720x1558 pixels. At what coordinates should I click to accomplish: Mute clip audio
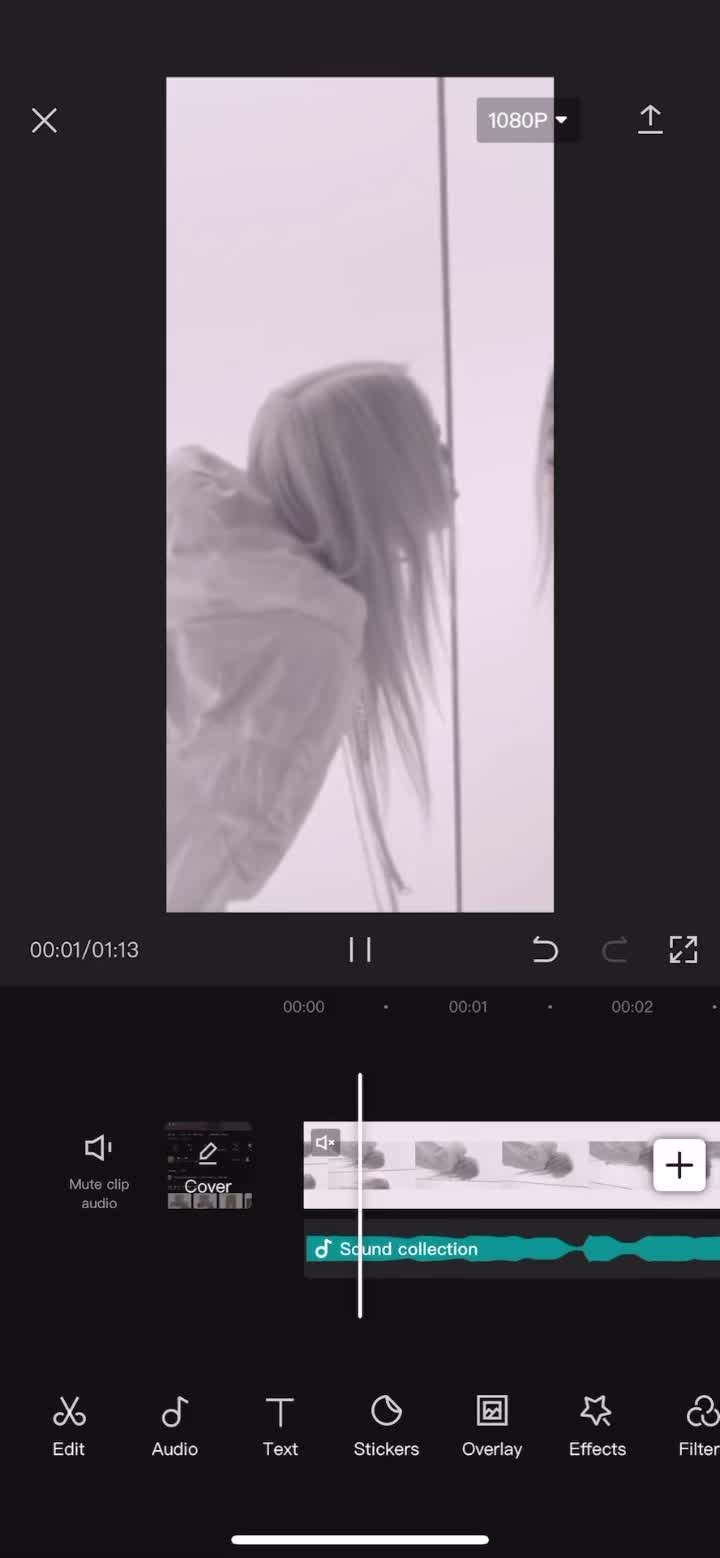pyautogui.click(x=99, y=1168)
